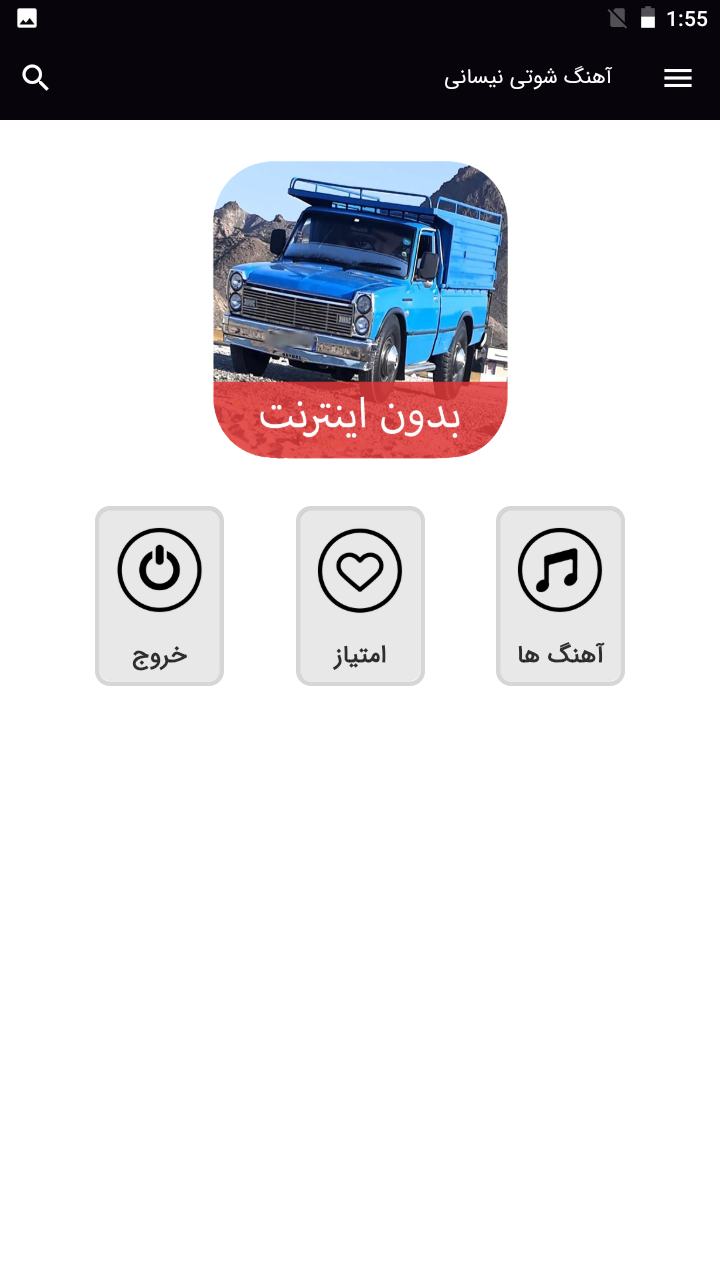Tap the heart icon above امتیاز

[x=360, y=570]
